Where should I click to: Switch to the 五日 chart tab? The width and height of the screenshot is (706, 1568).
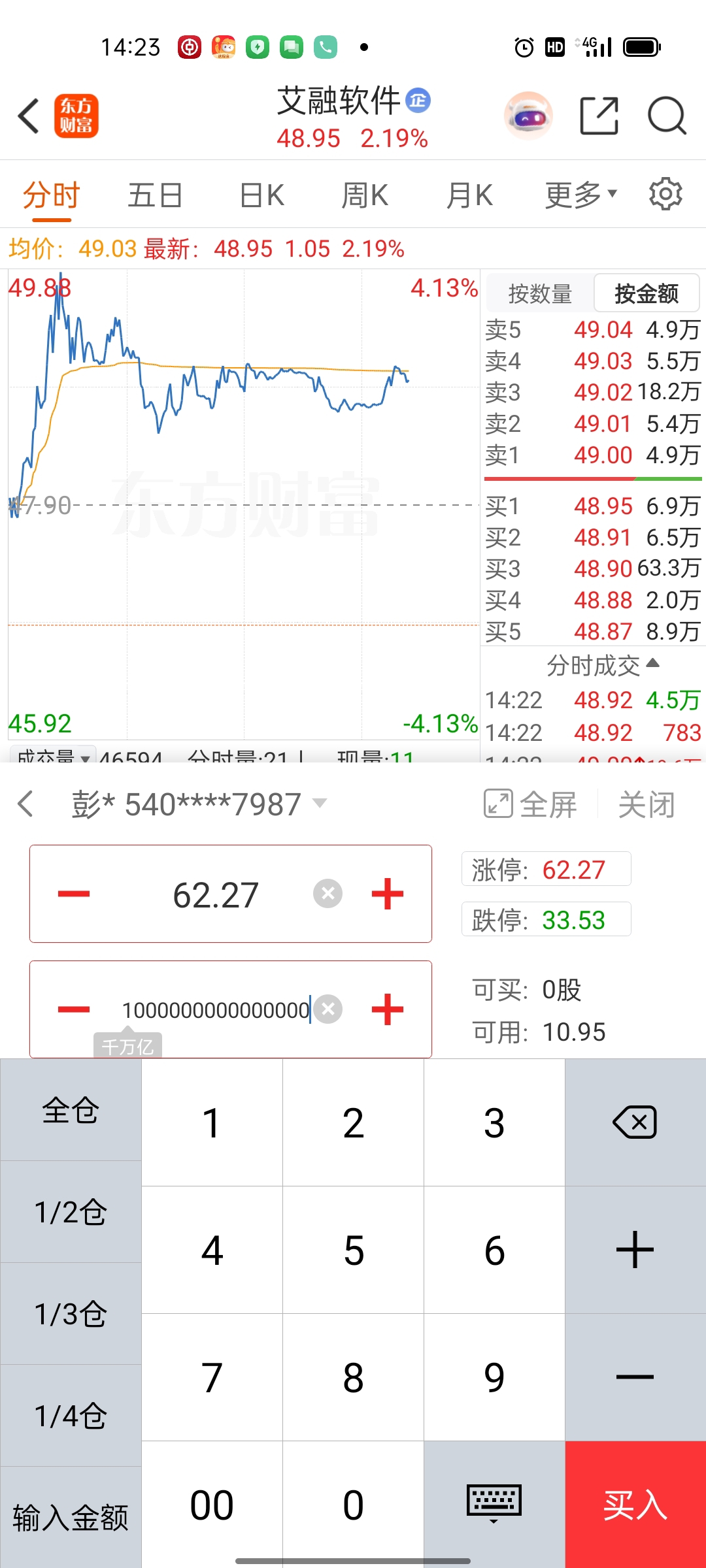[155, 195]
